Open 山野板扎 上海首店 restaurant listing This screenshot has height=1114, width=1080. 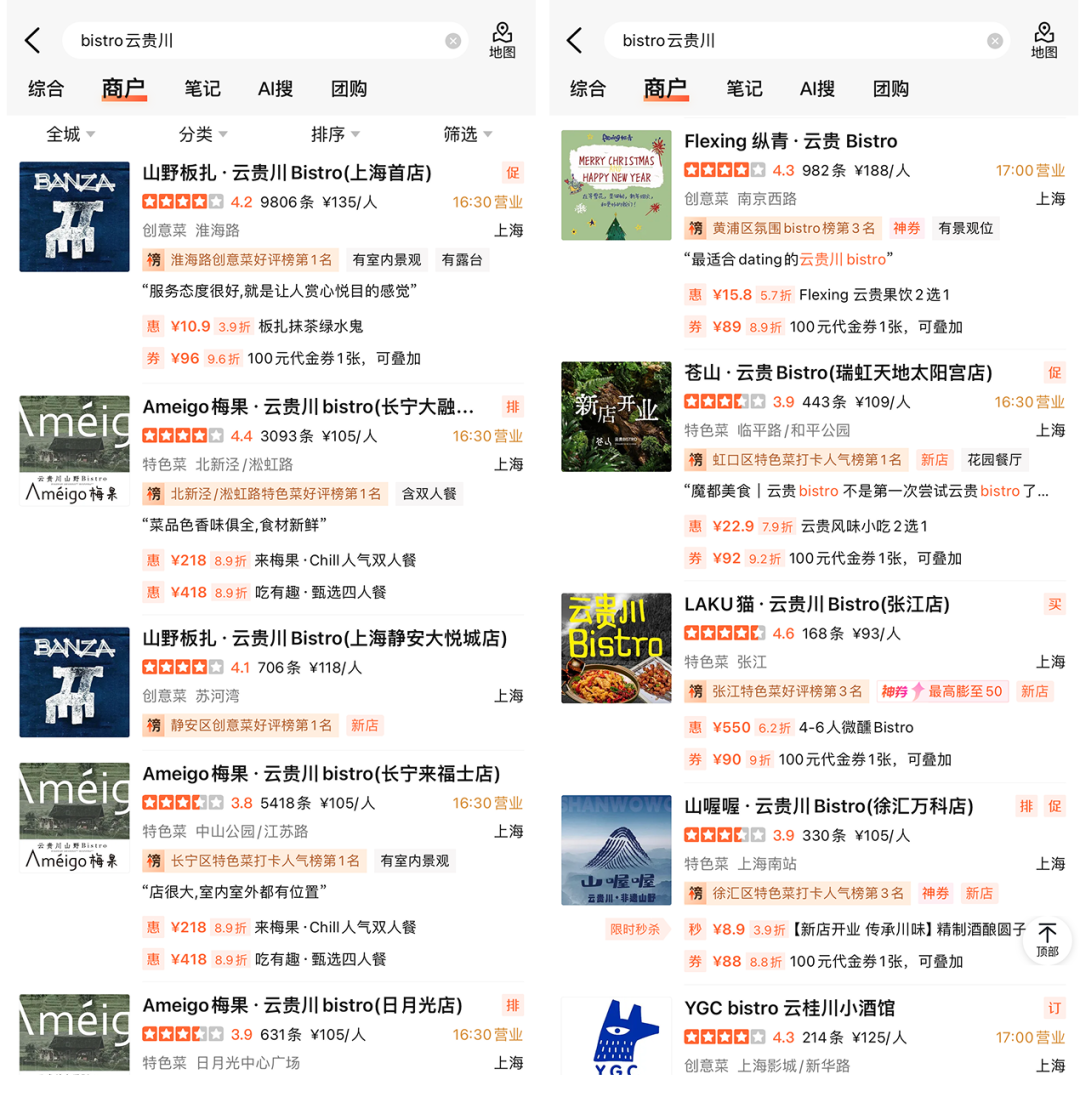(287, 173)
